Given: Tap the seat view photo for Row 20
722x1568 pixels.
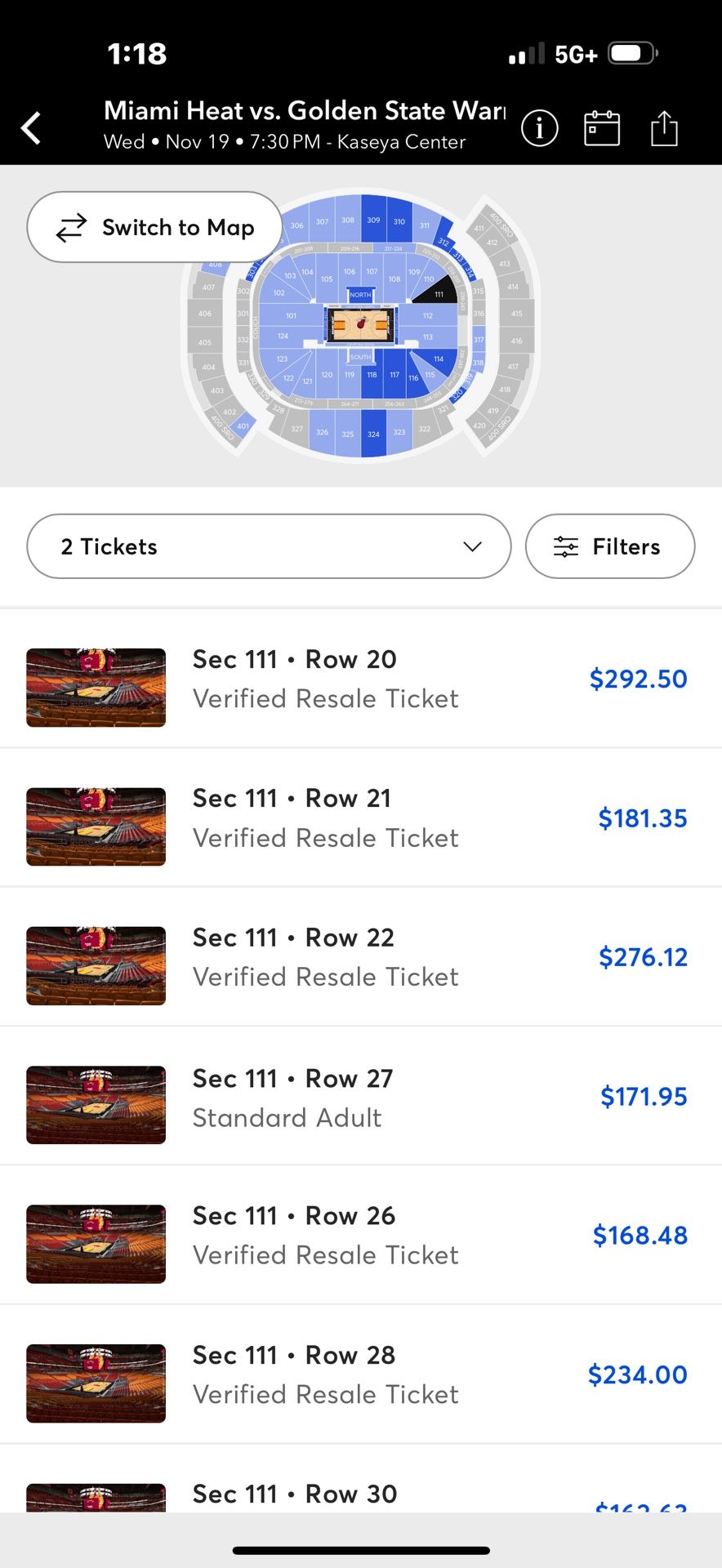Looking at the screenshot, I should point(95,688).
